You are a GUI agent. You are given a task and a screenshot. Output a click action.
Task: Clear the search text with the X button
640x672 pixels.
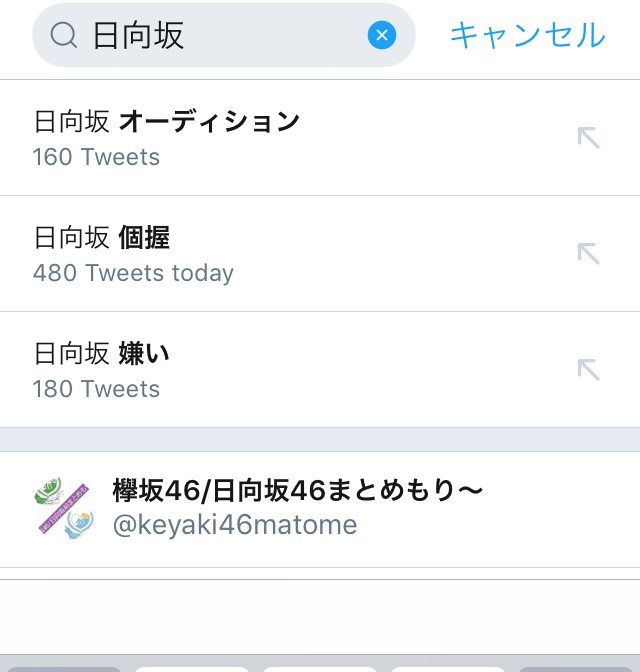381,36
